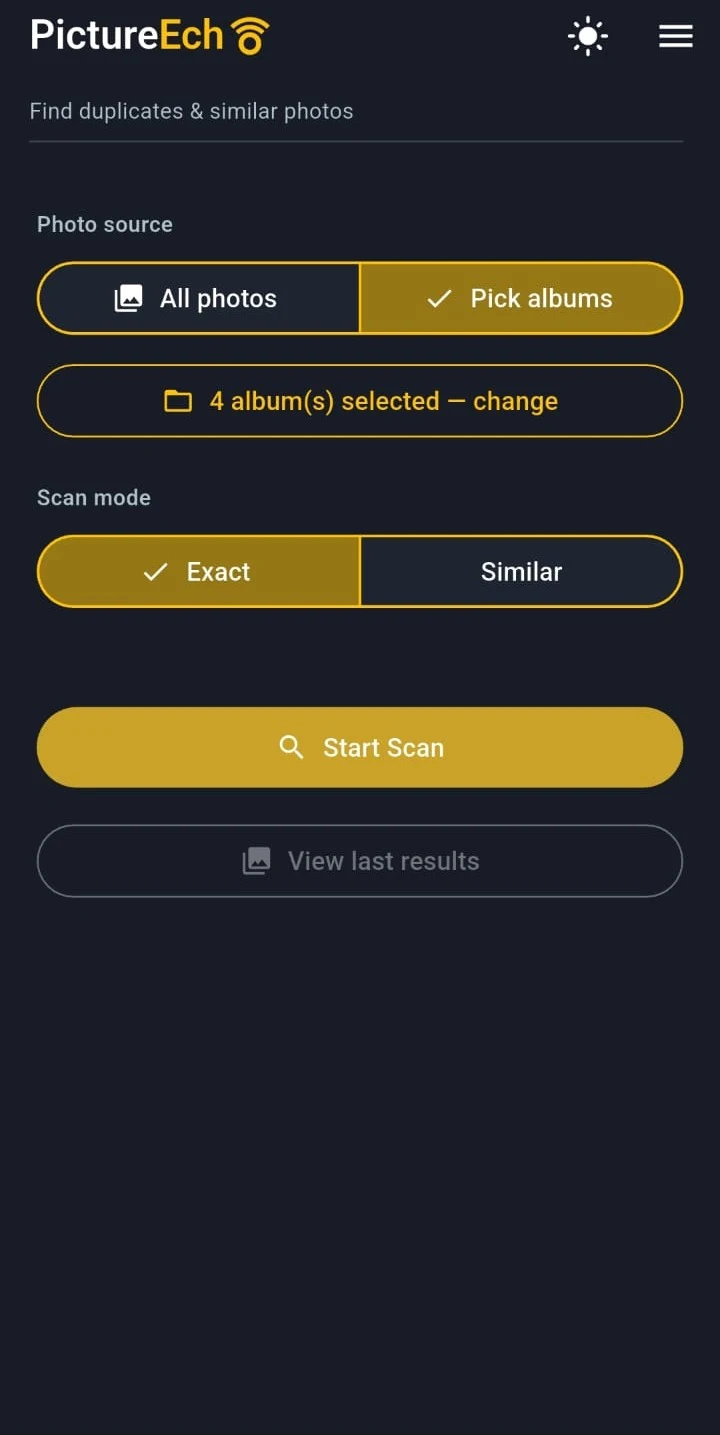Click the photos icon inside All photos
720x1435 pixels.
[128, 298]
